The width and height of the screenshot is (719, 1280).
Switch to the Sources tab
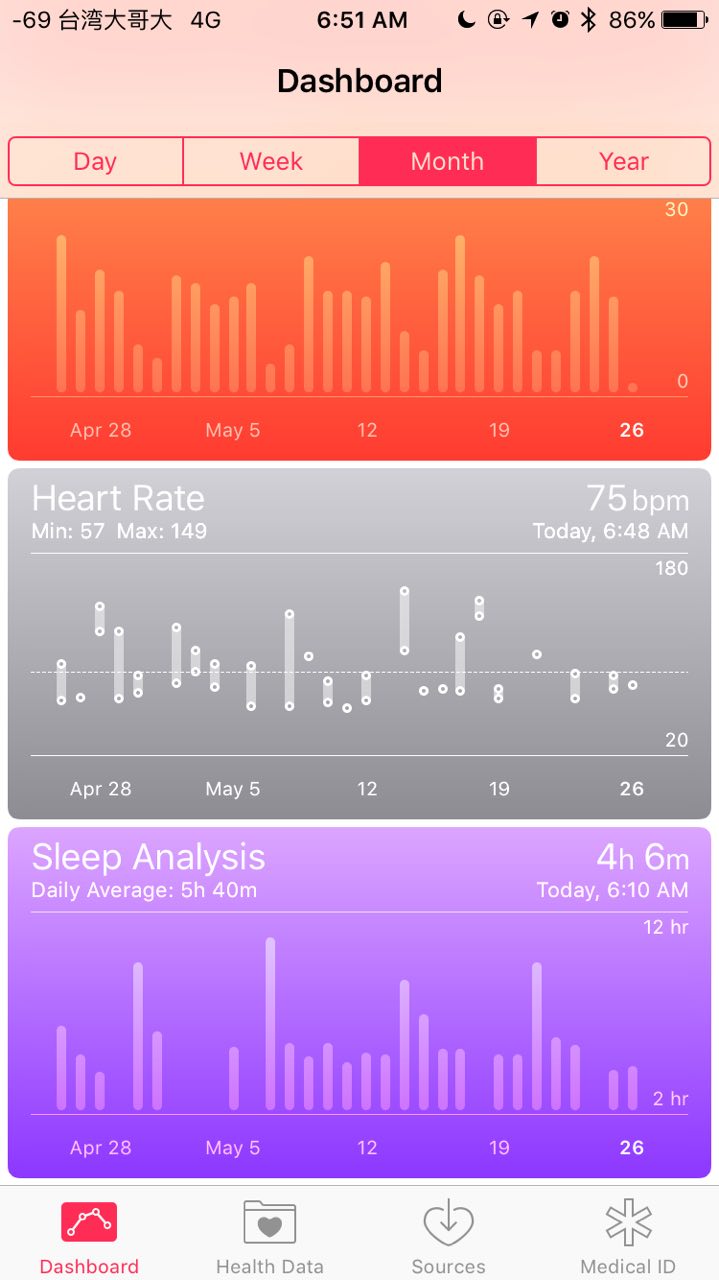click(448, 1237)
